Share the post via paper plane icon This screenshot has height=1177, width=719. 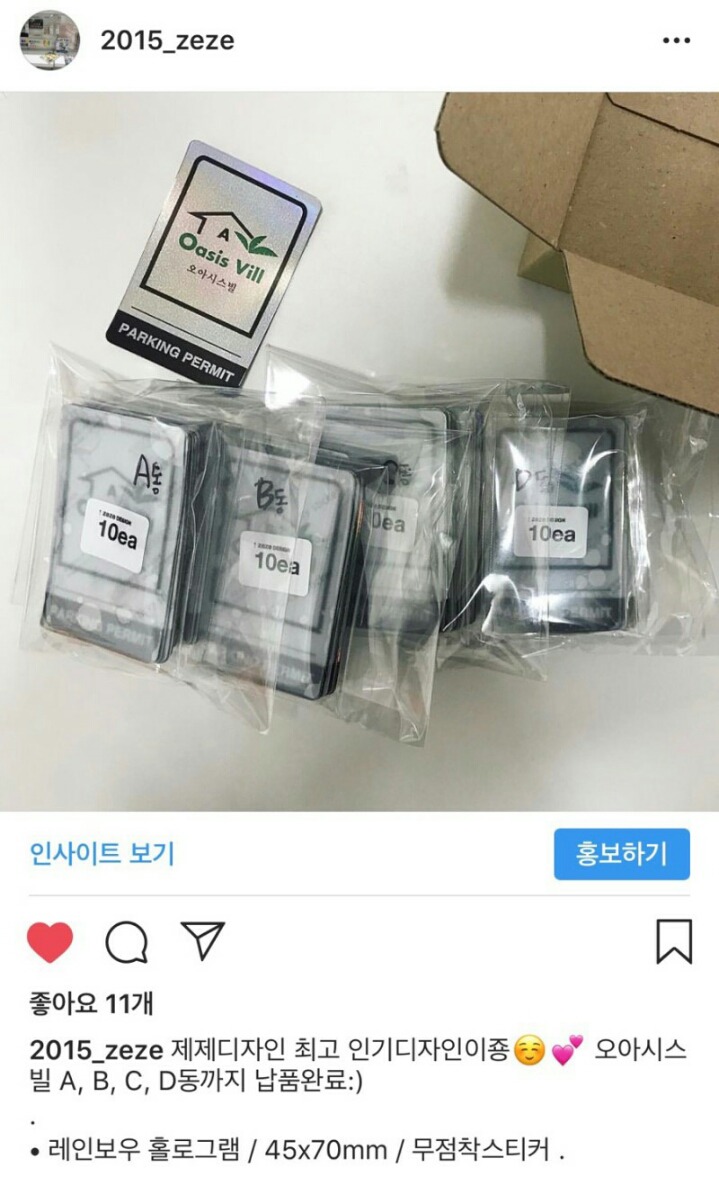click(204, 940)
